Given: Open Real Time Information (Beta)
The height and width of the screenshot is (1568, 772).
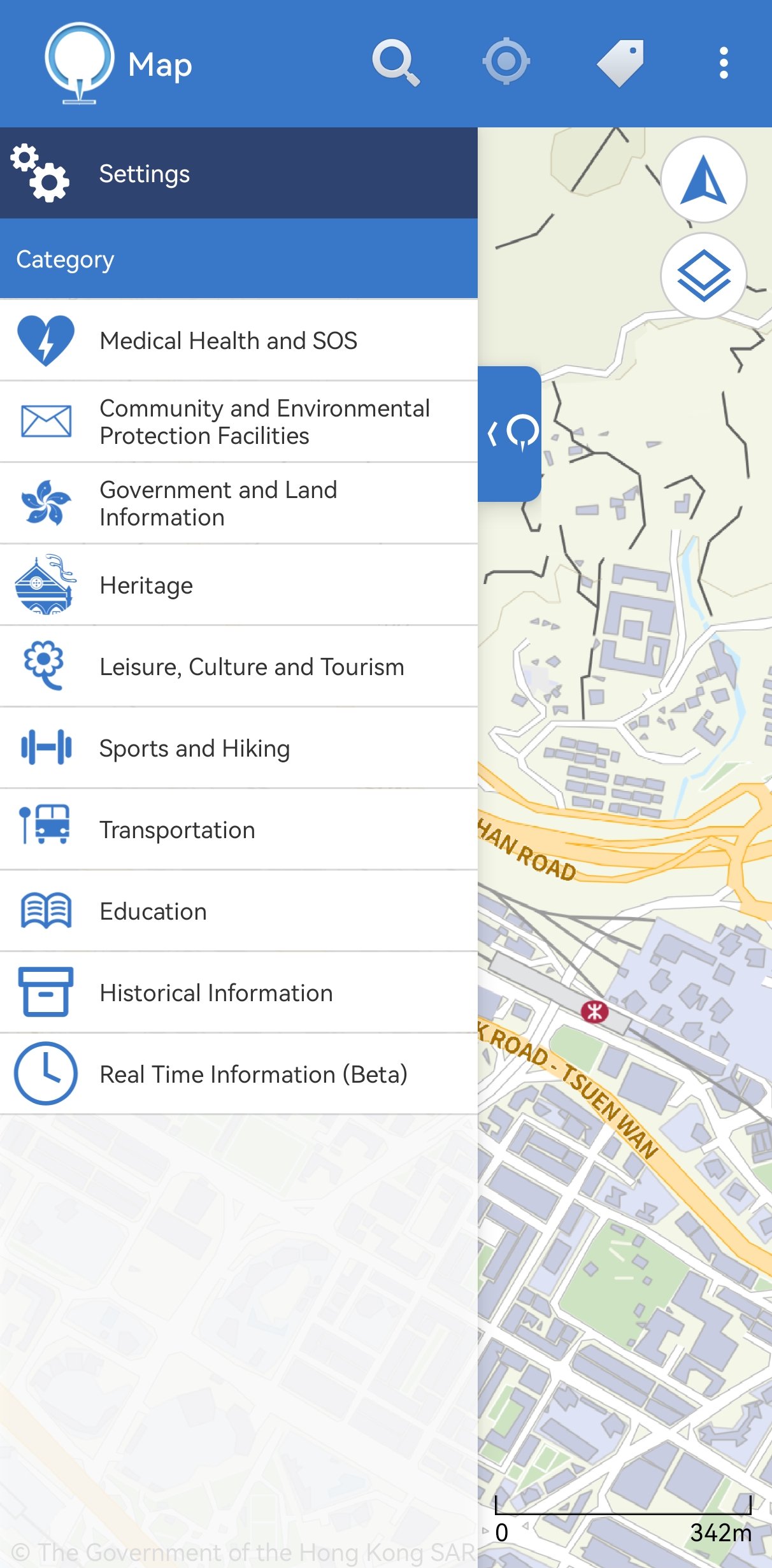Looking at the screenshot, I should pos(238,1074).
